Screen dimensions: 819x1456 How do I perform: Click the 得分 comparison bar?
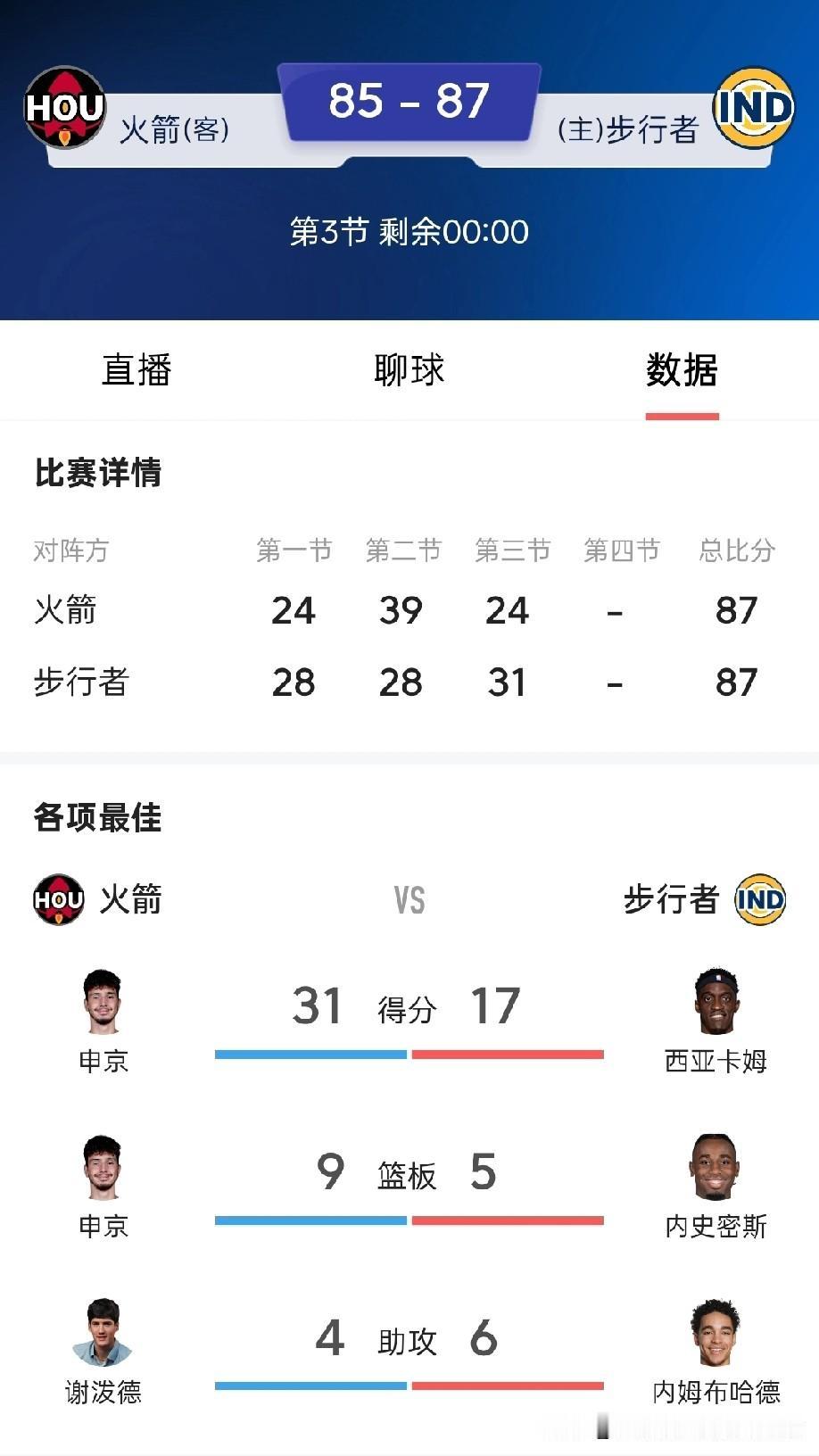pos(409,1055)
